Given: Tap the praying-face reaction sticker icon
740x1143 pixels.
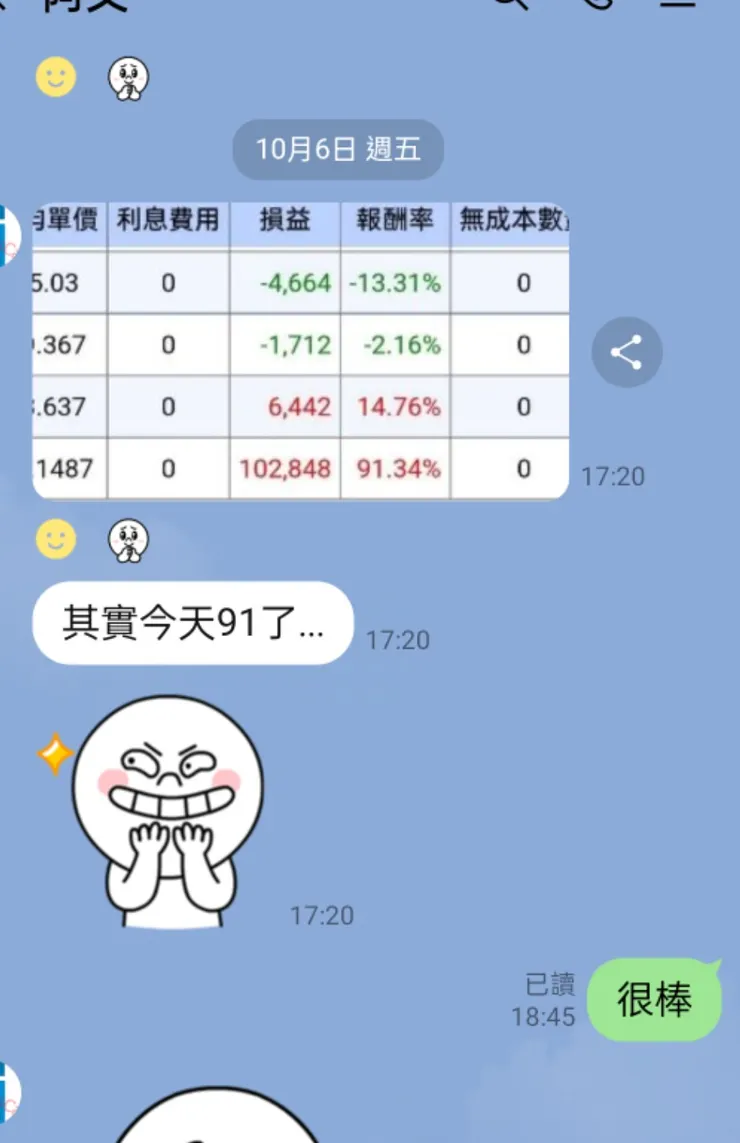Looking at the screenshot, I should [127, 76].
